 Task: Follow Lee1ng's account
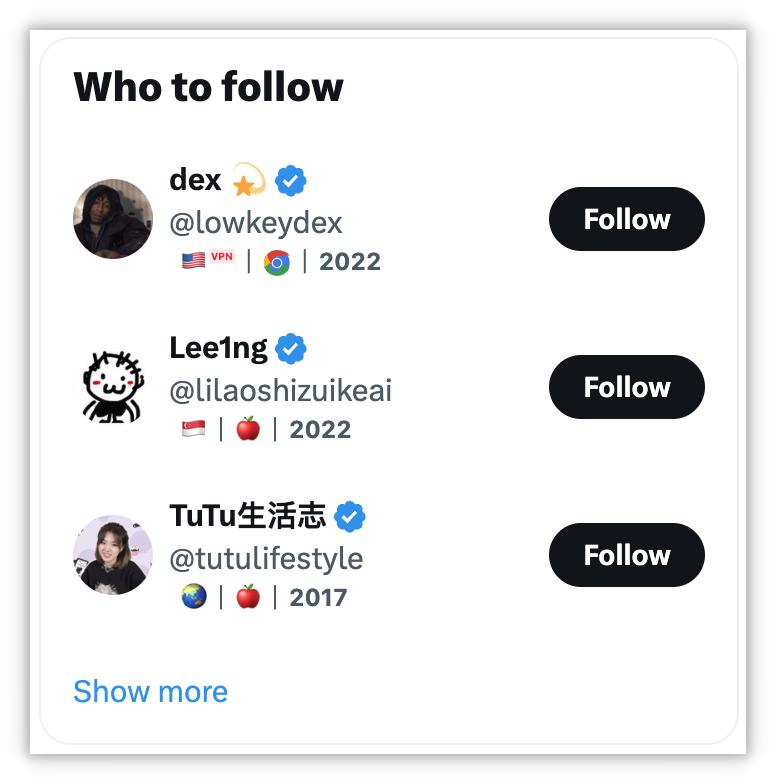626,387
